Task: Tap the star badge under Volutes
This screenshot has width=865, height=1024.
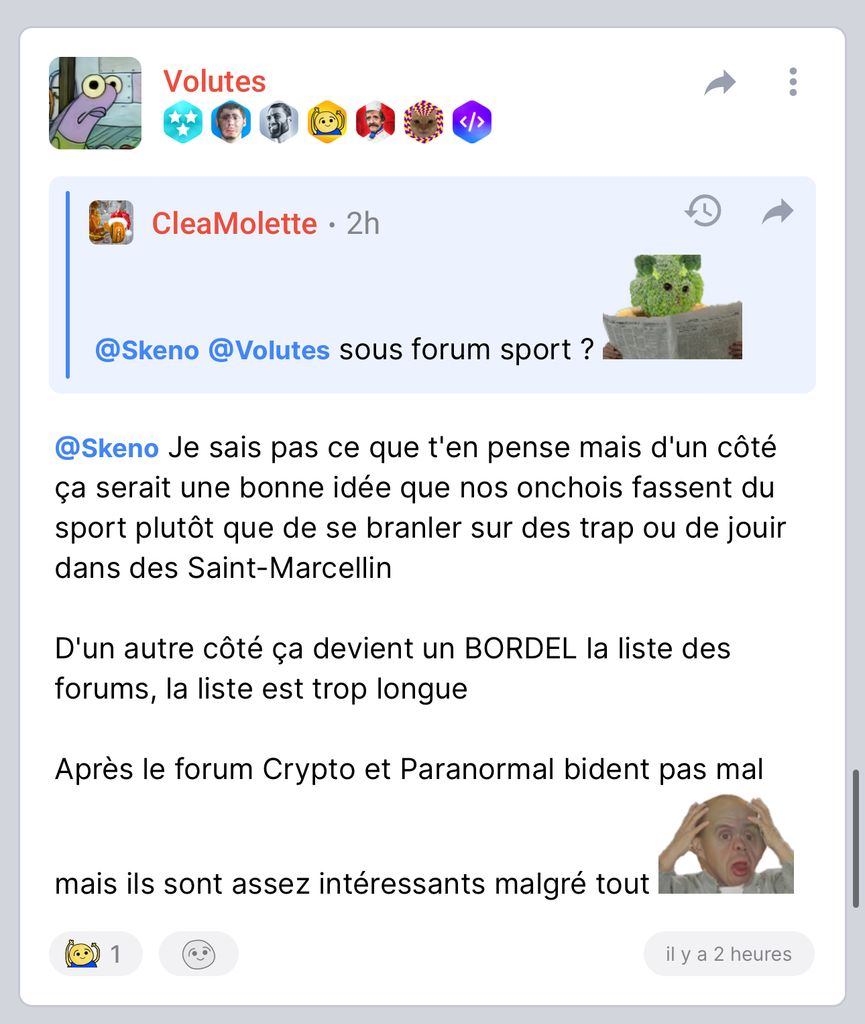Action: [x=183, y=123]
